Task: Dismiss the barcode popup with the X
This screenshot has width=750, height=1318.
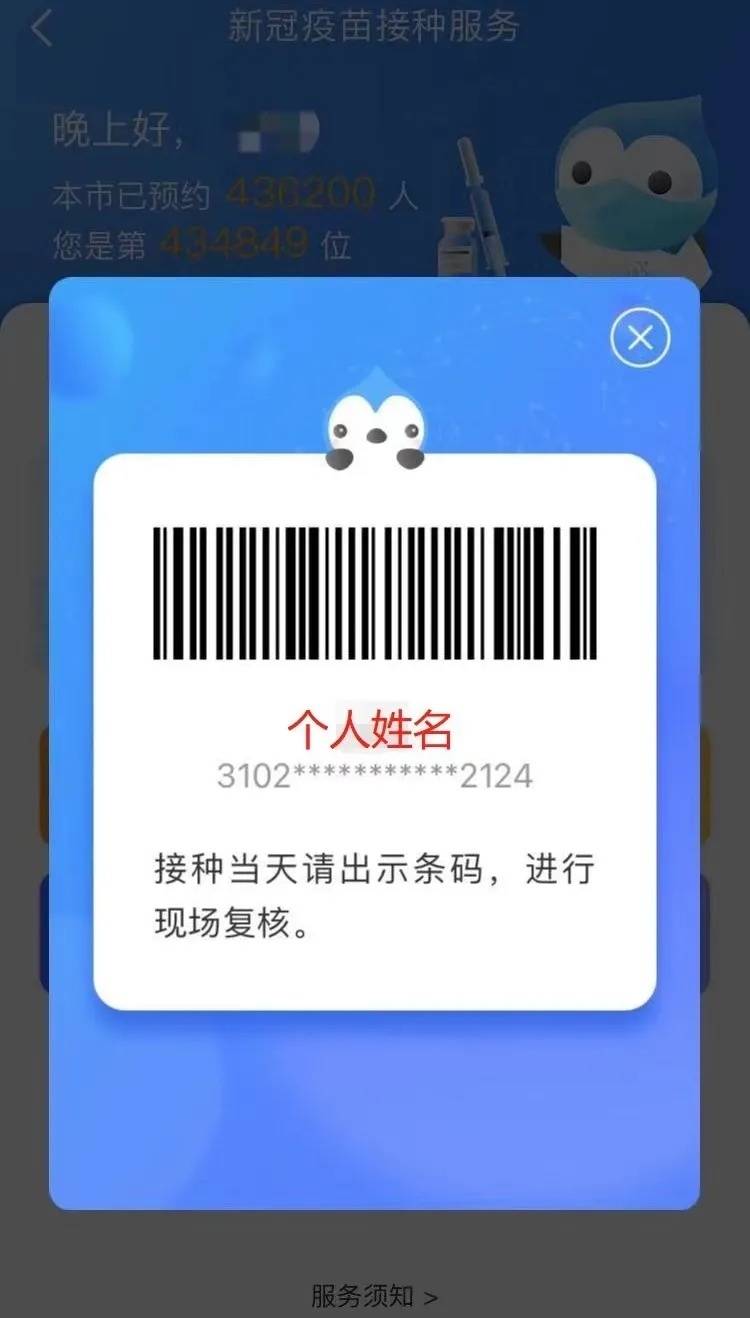Action: tap(640, 337)
